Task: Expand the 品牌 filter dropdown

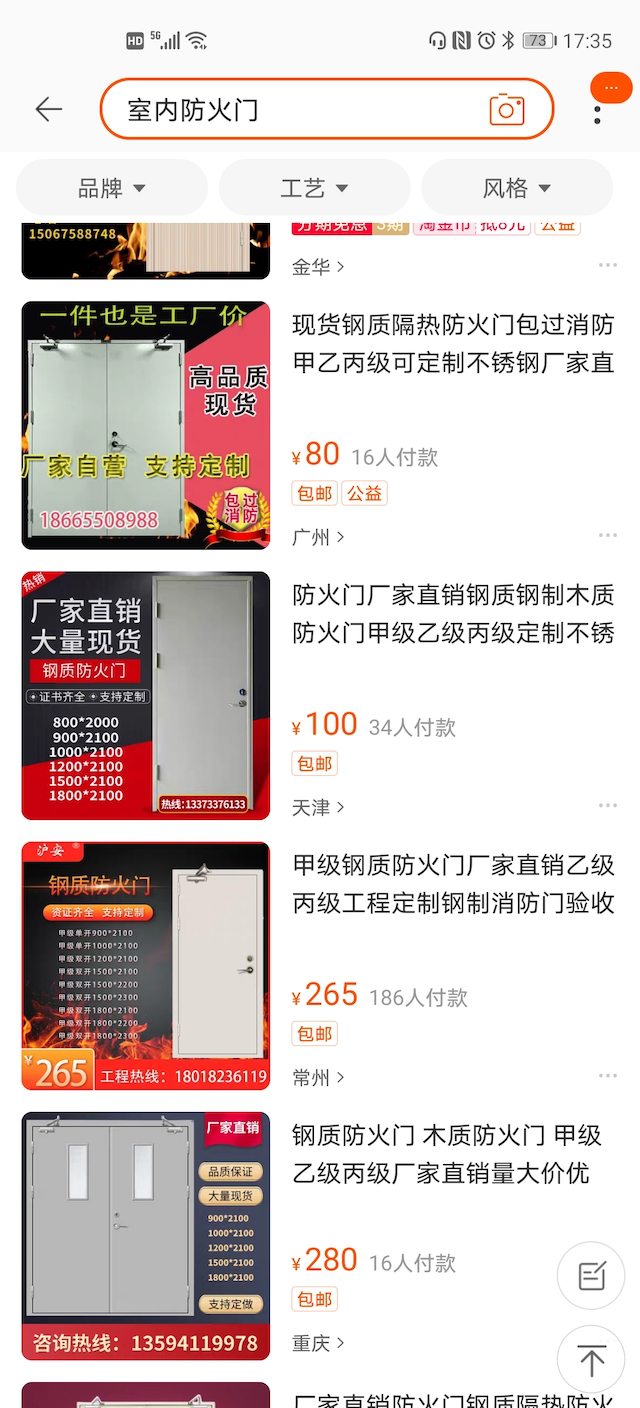Action: click(112, 188)
